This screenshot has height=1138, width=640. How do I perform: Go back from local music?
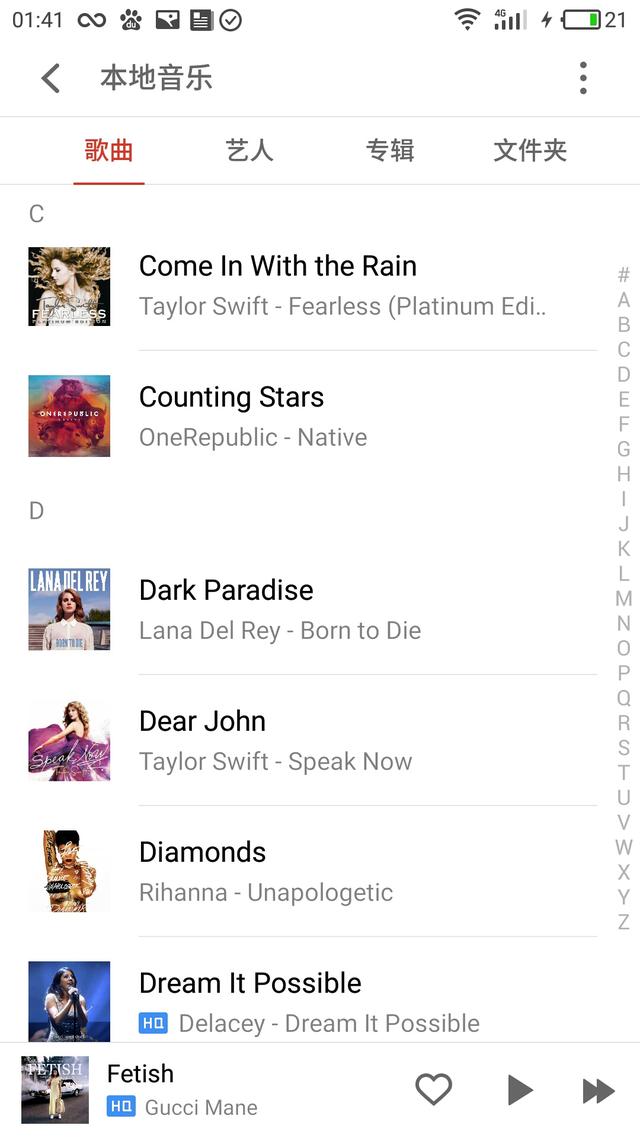51,78
